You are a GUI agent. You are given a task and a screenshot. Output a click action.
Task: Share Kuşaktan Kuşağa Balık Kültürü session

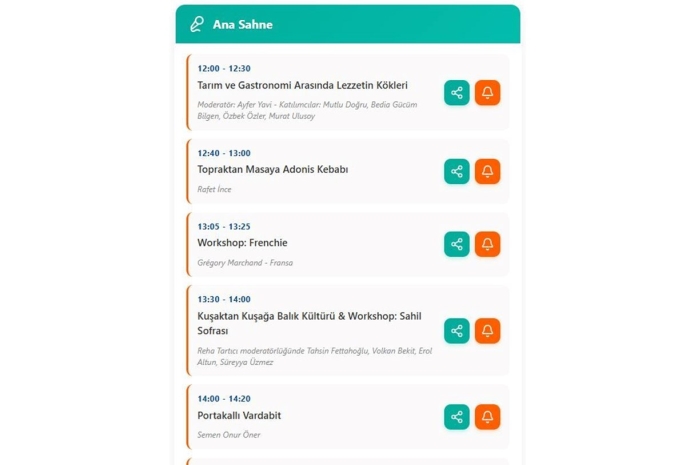pyautogui.click(x=457, y=331)
